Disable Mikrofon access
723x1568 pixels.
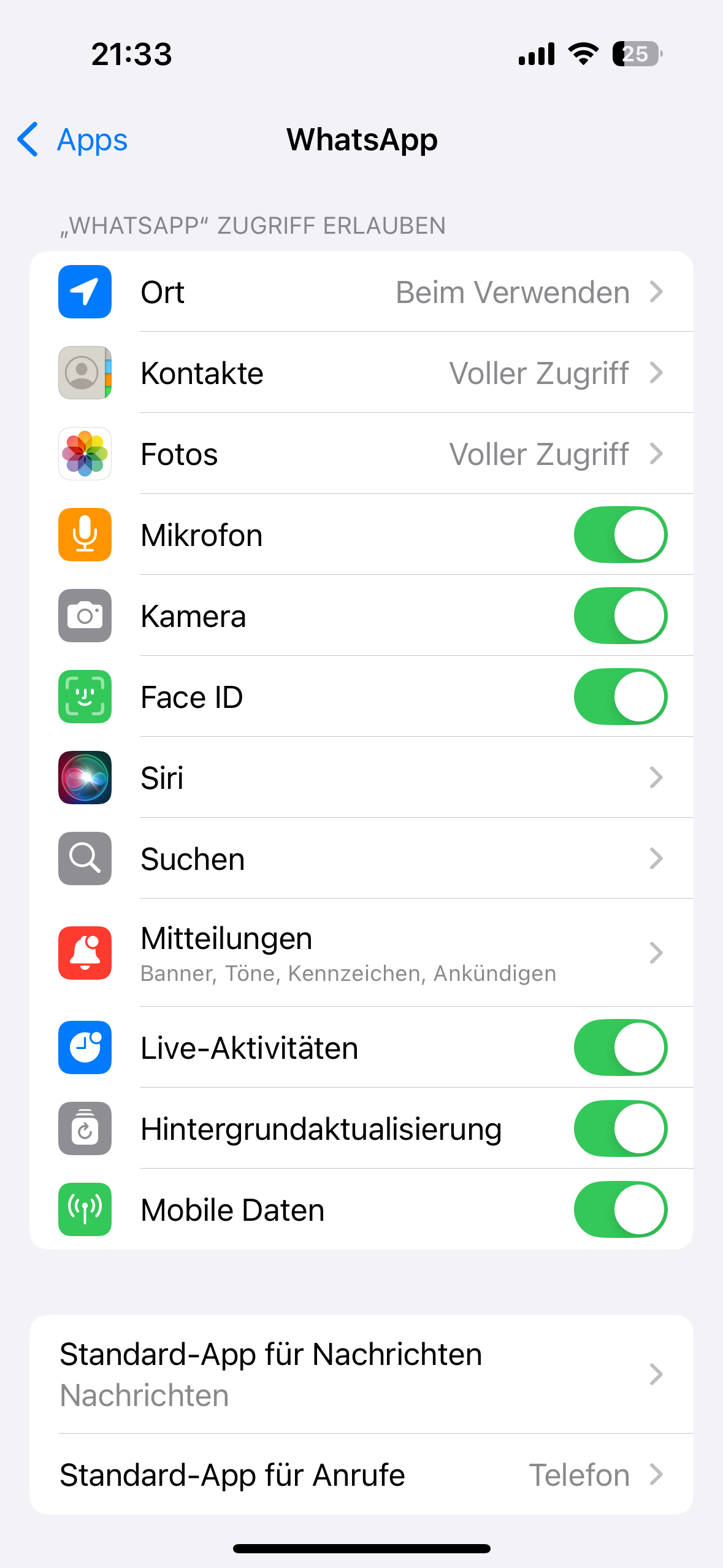pos(620,535)
